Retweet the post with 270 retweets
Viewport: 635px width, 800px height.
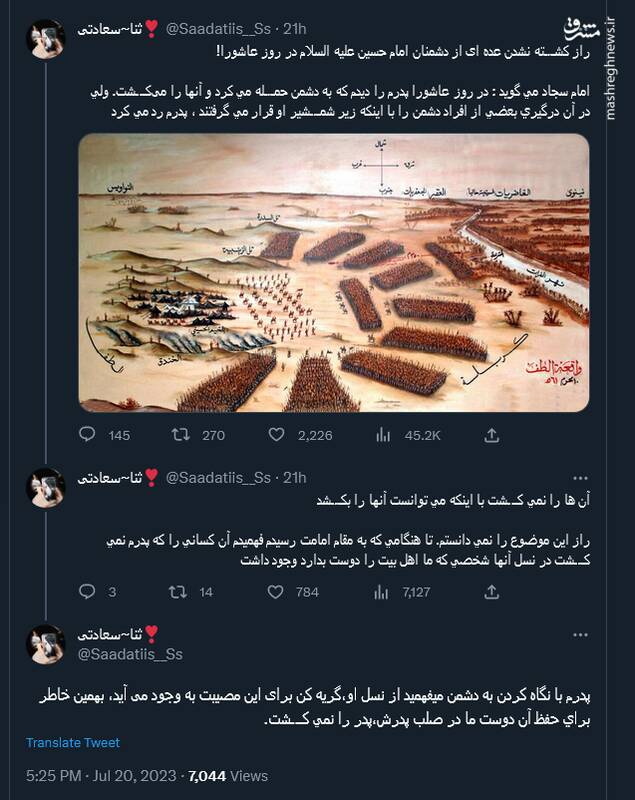pos(180,435)
